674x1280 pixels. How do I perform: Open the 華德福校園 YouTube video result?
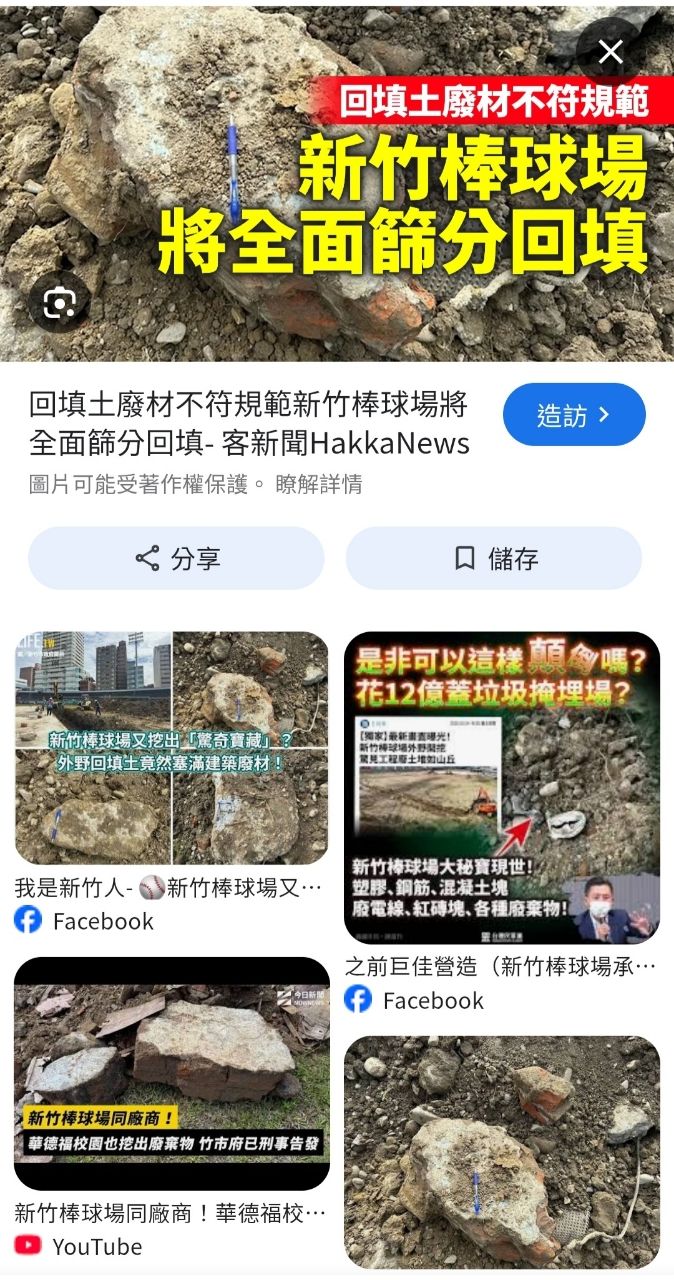[x=171, y=1073]
